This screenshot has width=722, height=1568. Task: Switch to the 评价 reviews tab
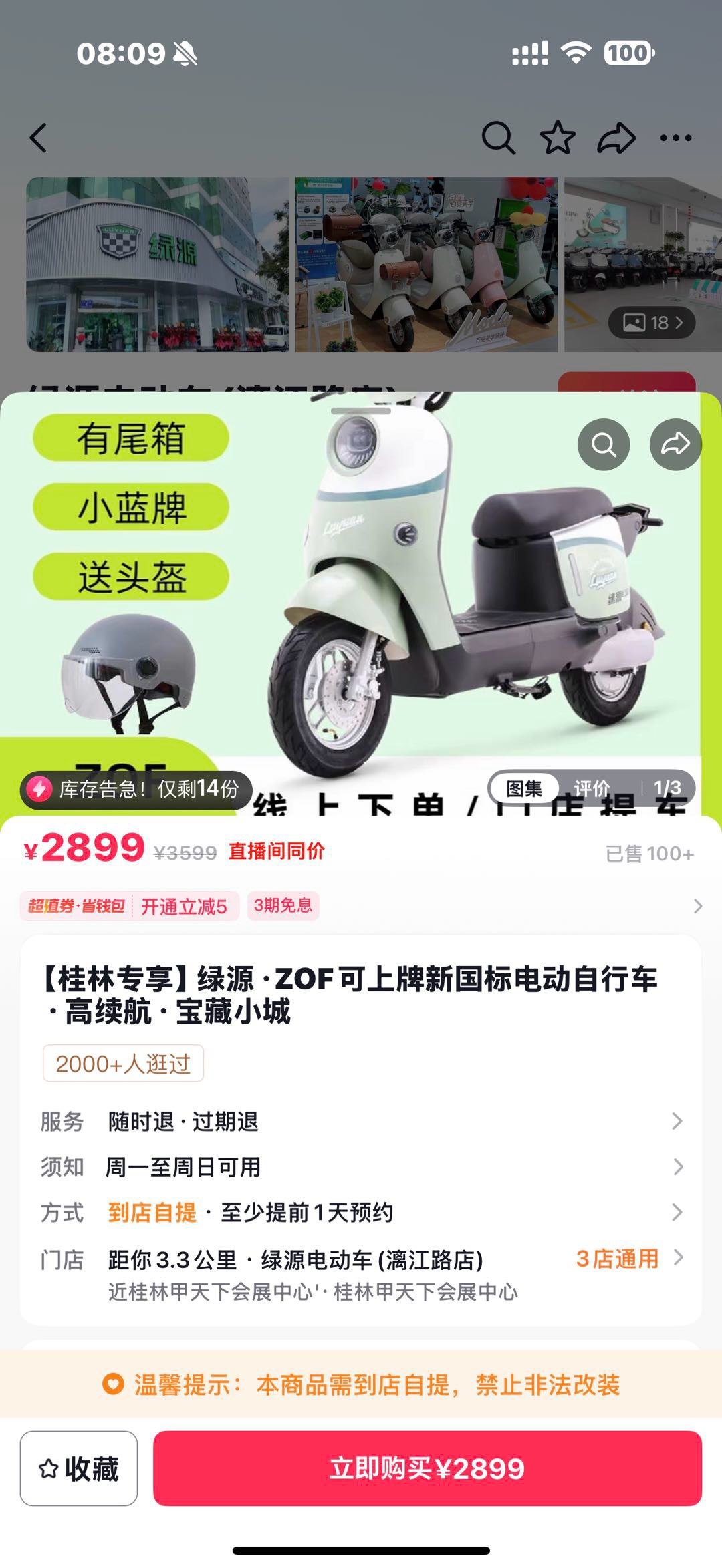[592, 789]
